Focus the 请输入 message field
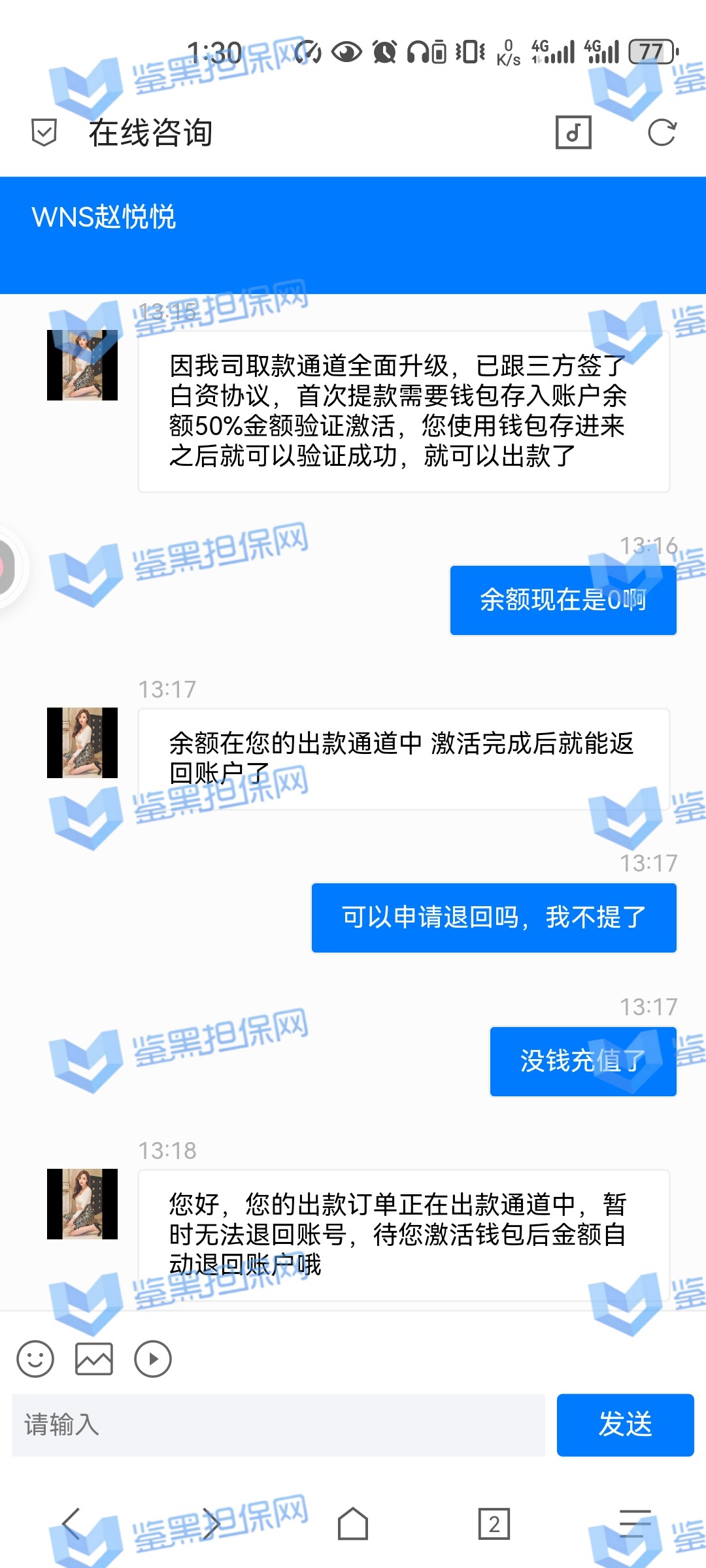 pos(278,1424)
